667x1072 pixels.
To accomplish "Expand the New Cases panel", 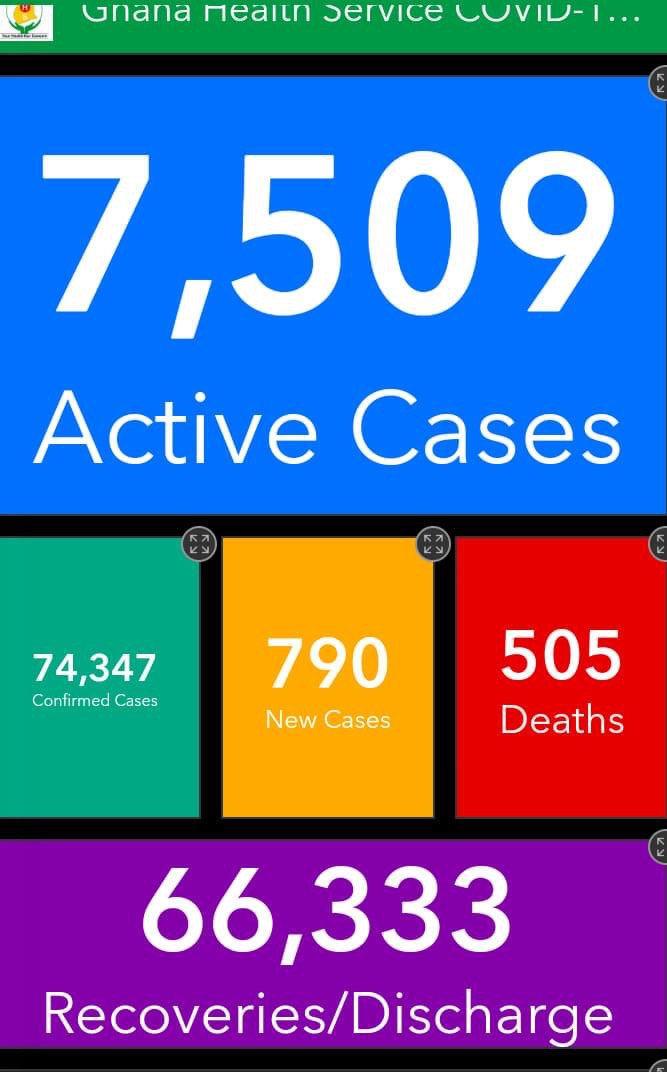I will click(x=433, y=544).
